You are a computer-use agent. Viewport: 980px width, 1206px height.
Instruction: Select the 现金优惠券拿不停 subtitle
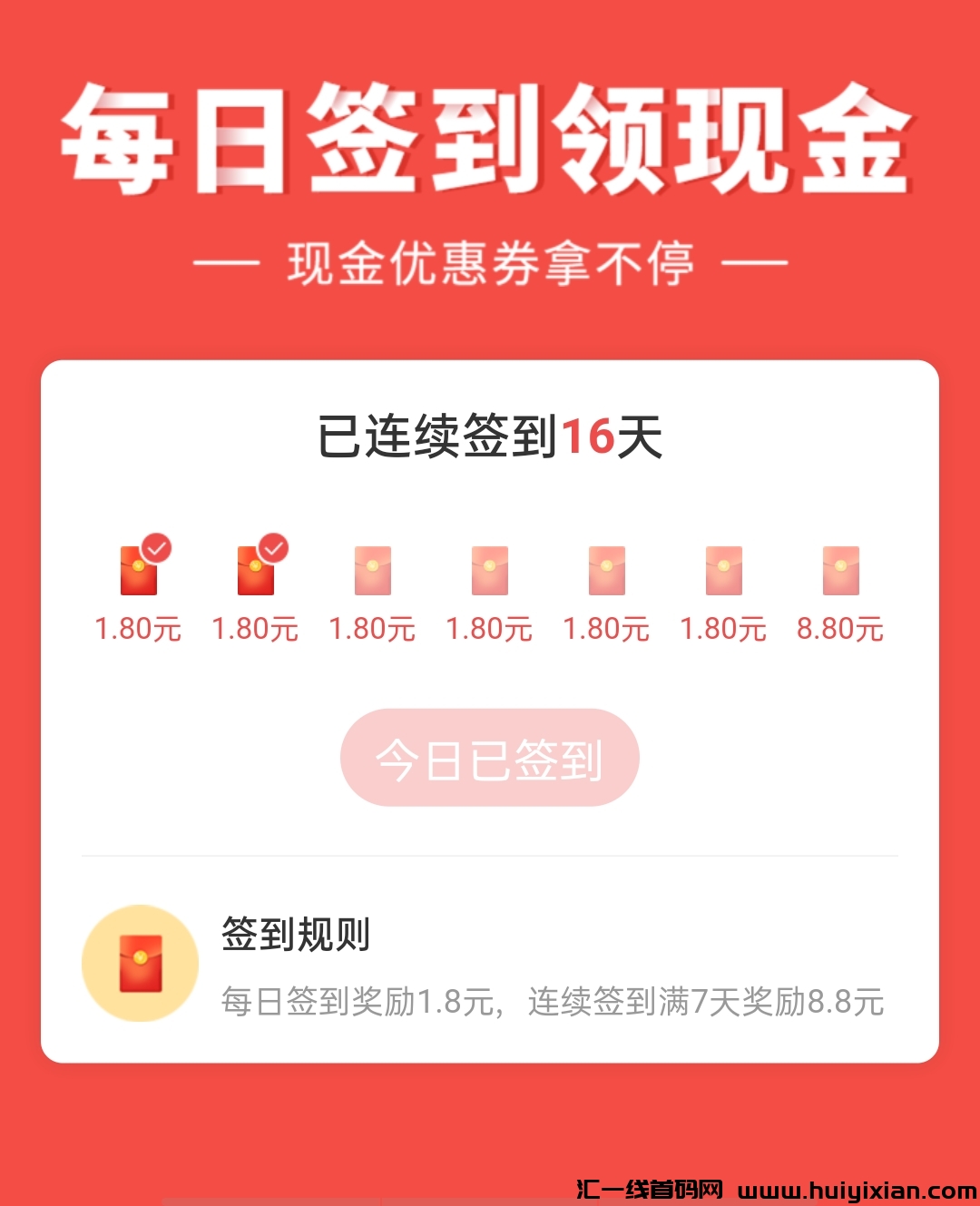point(490,262)
